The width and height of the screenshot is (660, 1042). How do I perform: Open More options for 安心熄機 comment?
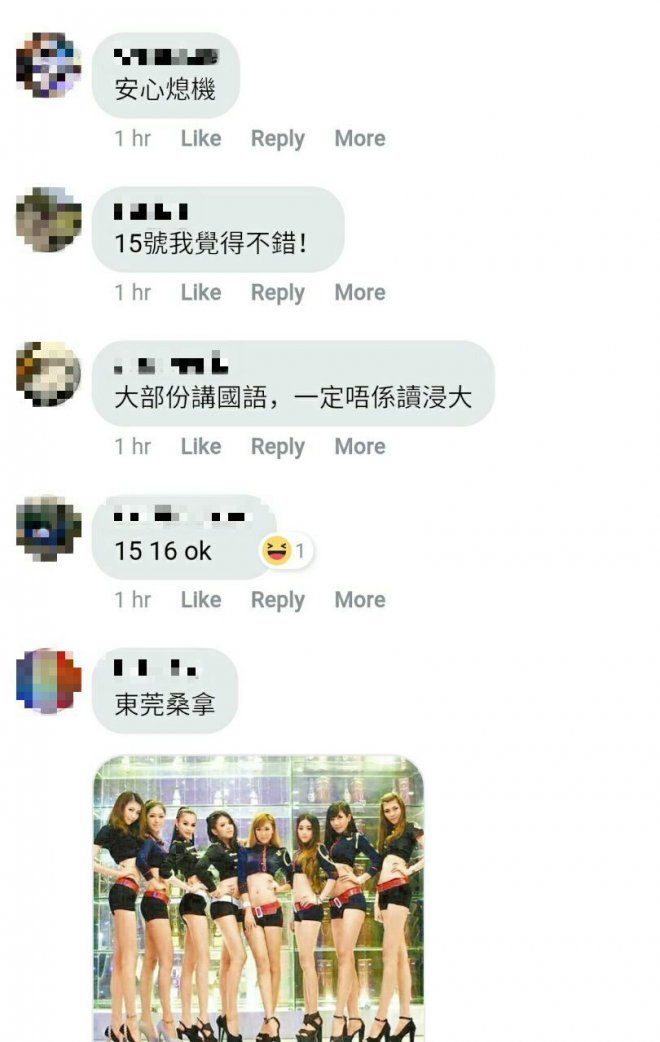359,139
